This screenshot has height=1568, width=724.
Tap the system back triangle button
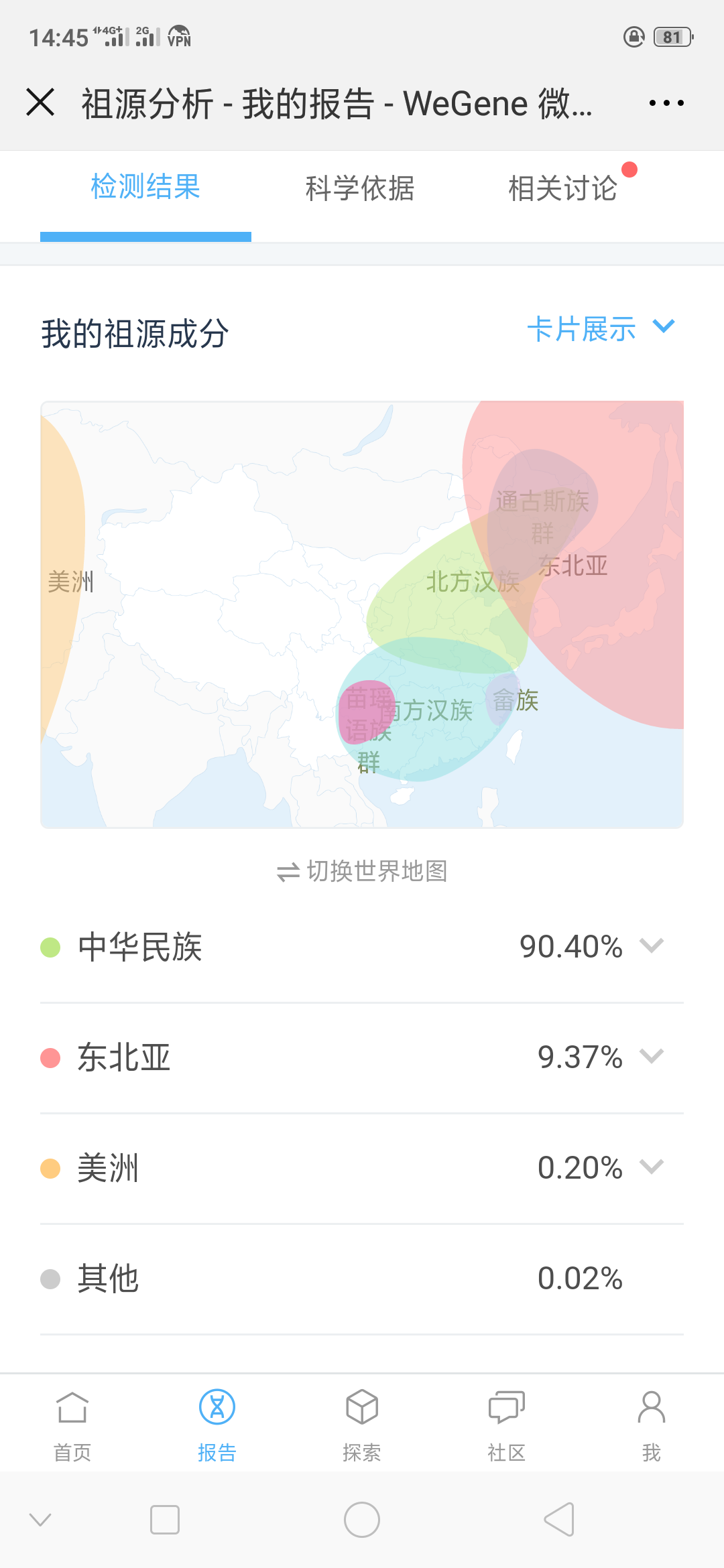coord(559,1519)
